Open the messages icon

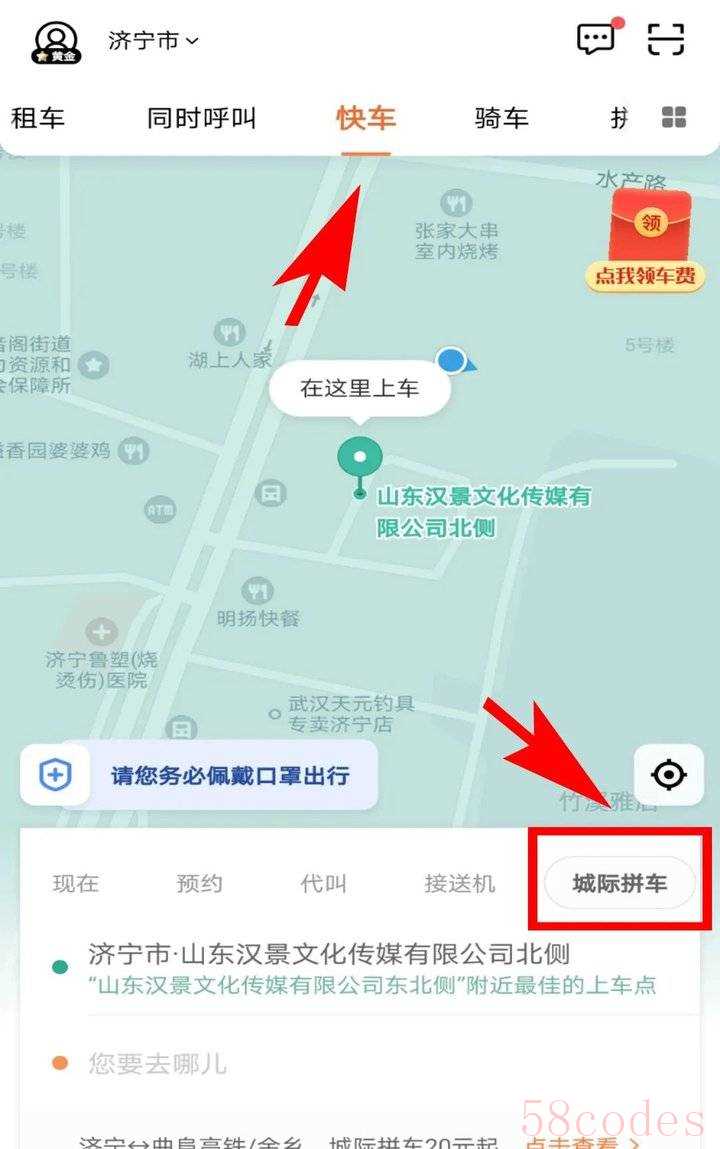click(x=596, y=39)
